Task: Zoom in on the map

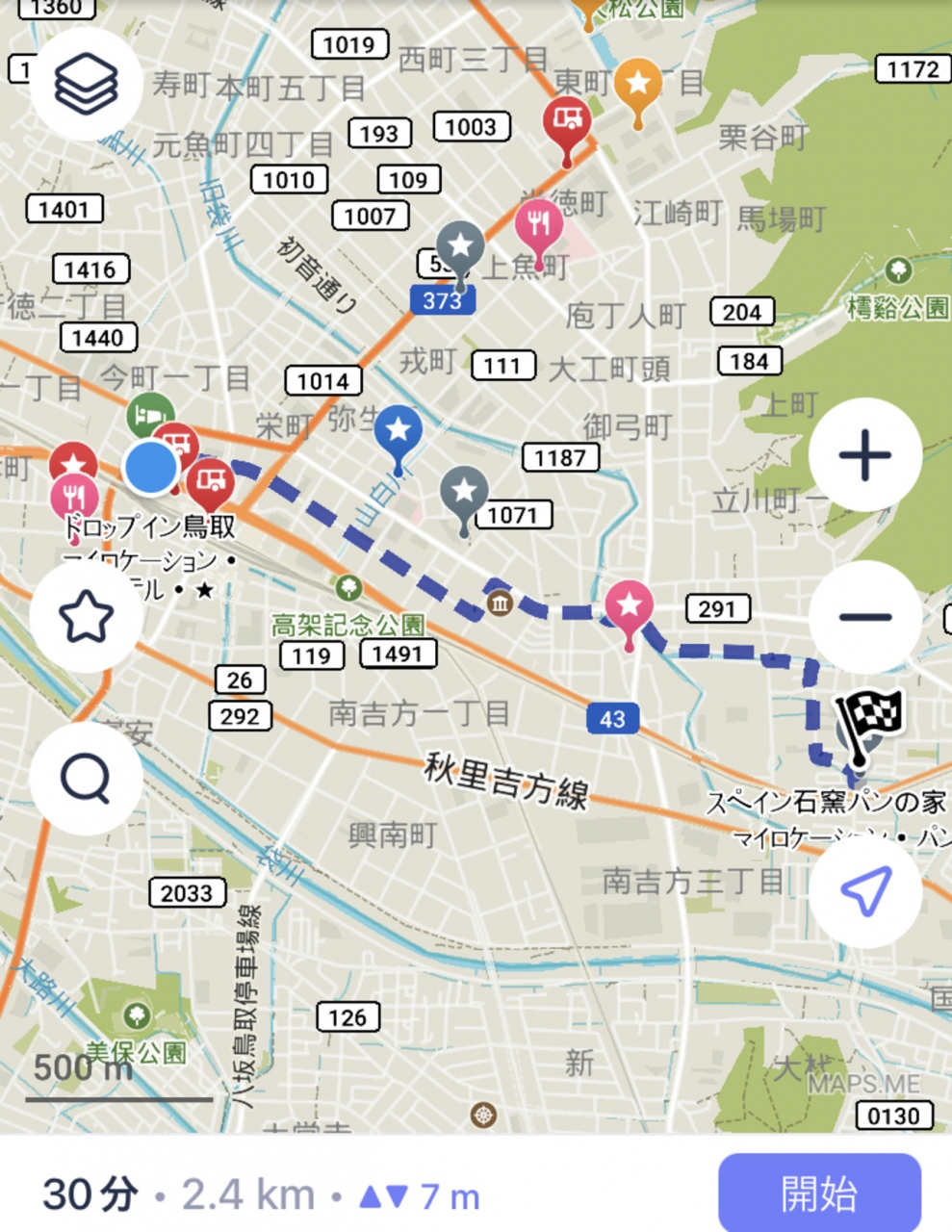Action: [864, 454]
